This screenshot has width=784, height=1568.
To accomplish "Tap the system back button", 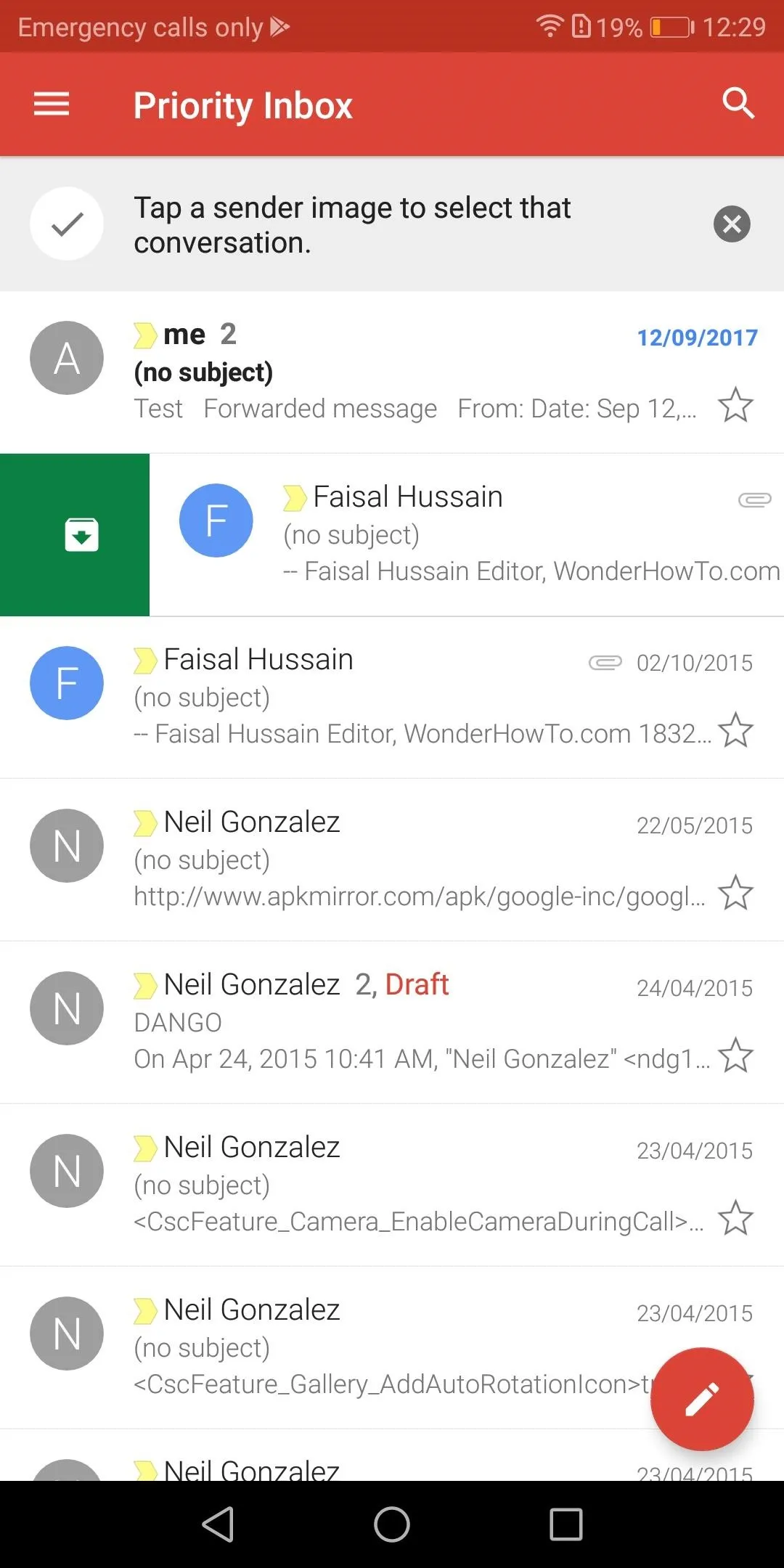I will click(218, 1524).
